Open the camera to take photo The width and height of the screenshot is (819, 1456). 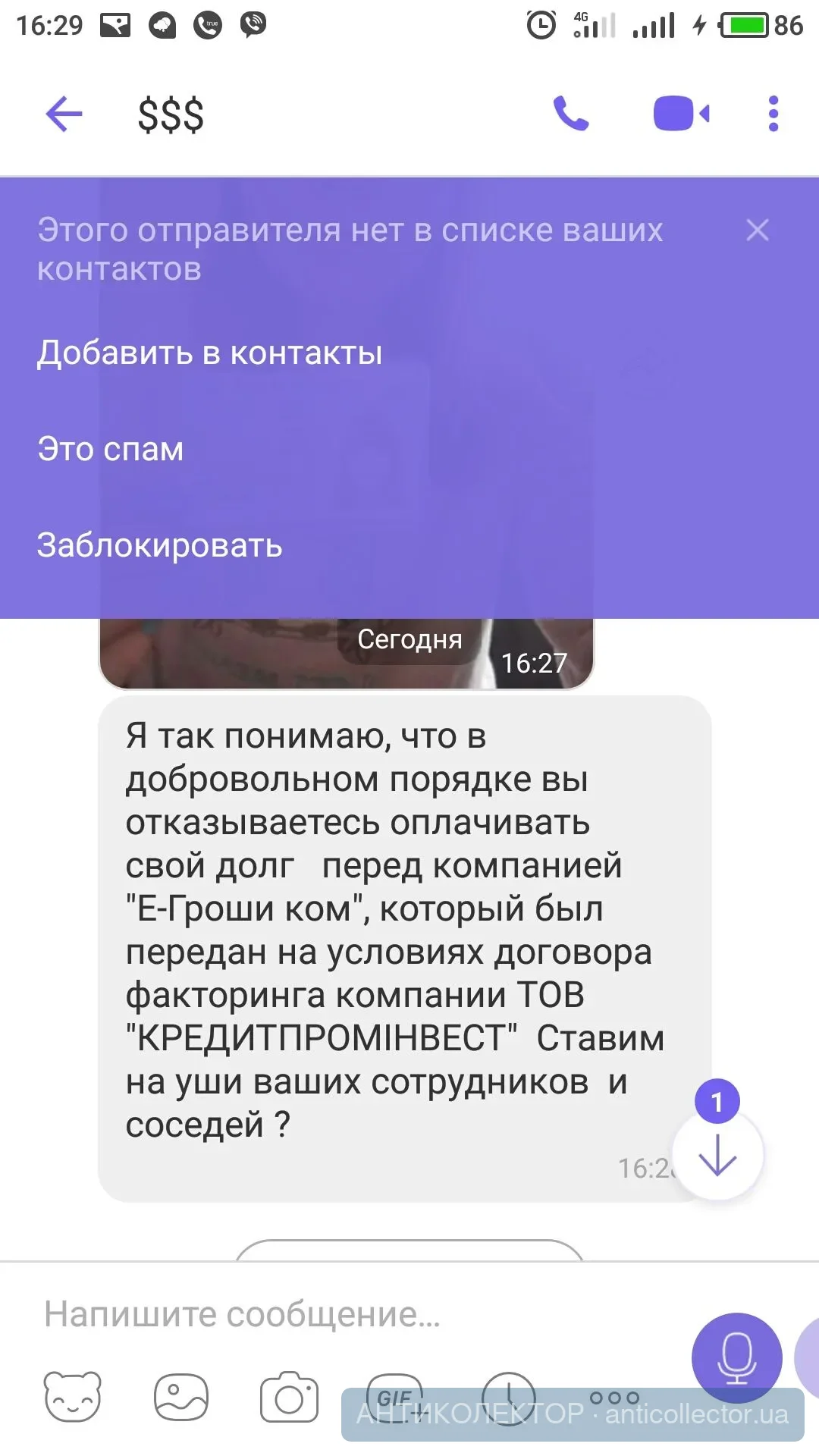coord(289,1397)
